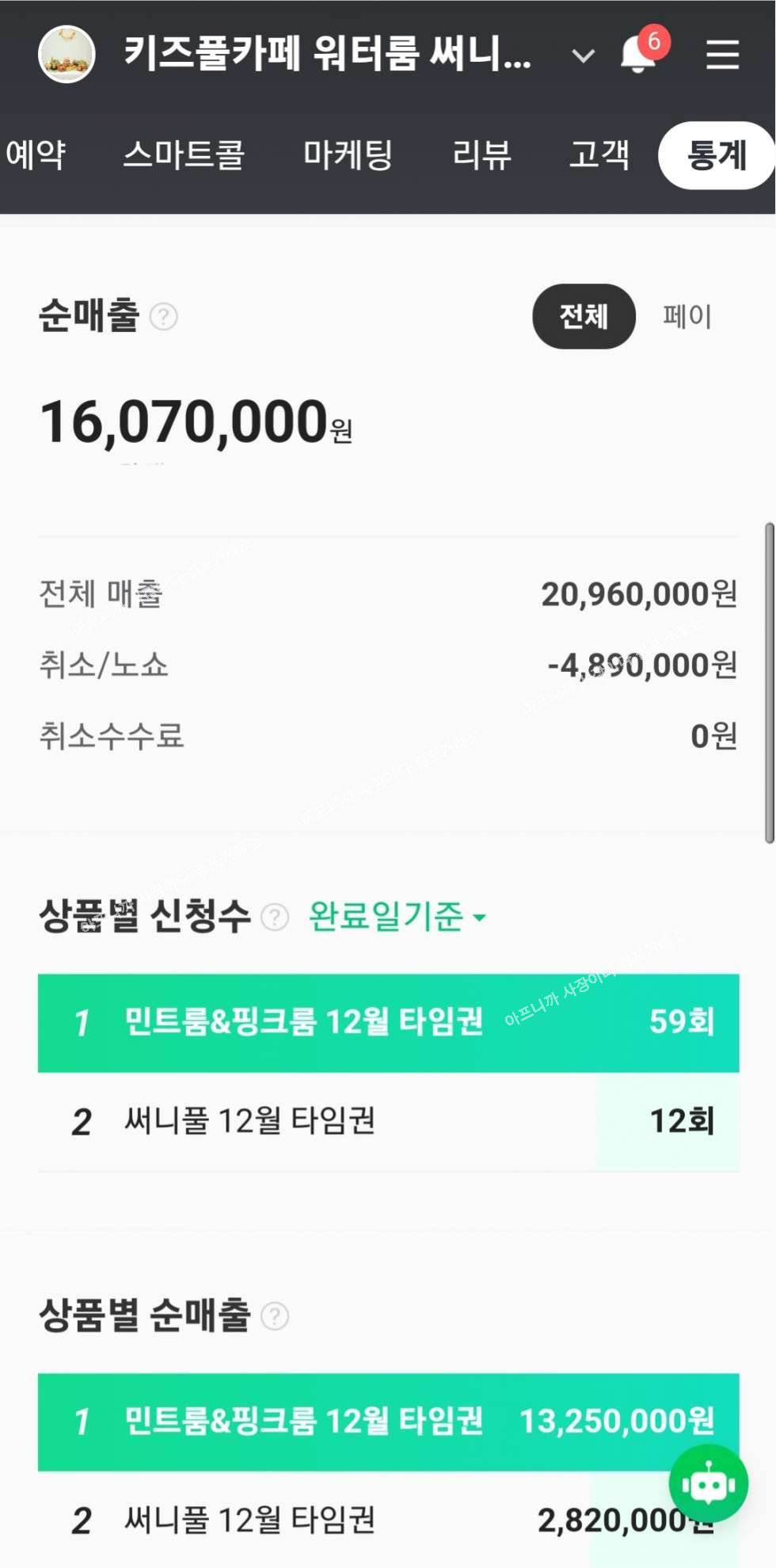The height and width of the screenshot is (1568, 776).
Task: Open the 리뷰 tab
Action: coord(481,155)
